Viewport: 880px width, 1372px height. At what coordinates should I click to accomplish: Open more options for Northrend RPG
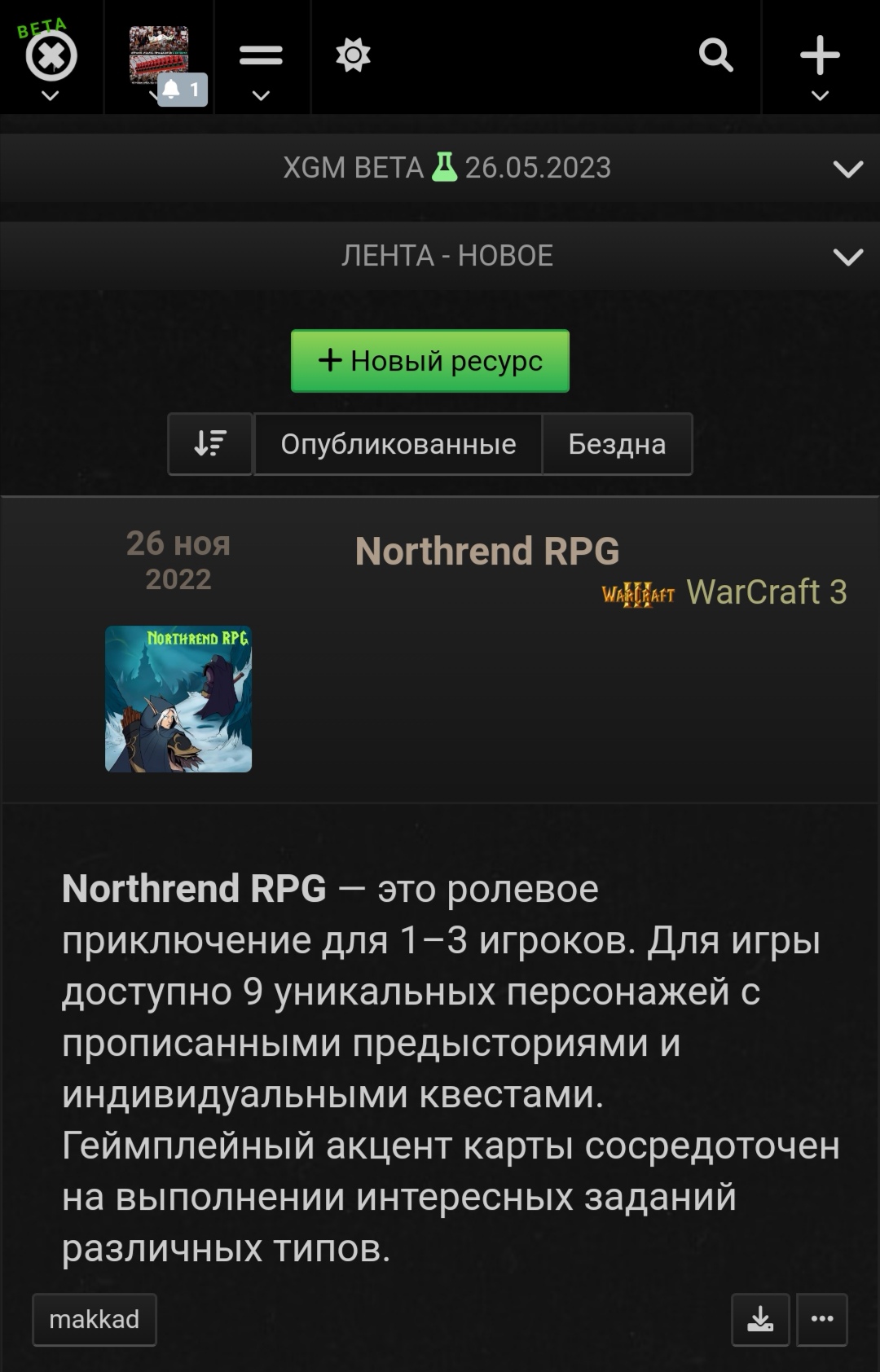pyautogui.click(x=821, y=1319)
